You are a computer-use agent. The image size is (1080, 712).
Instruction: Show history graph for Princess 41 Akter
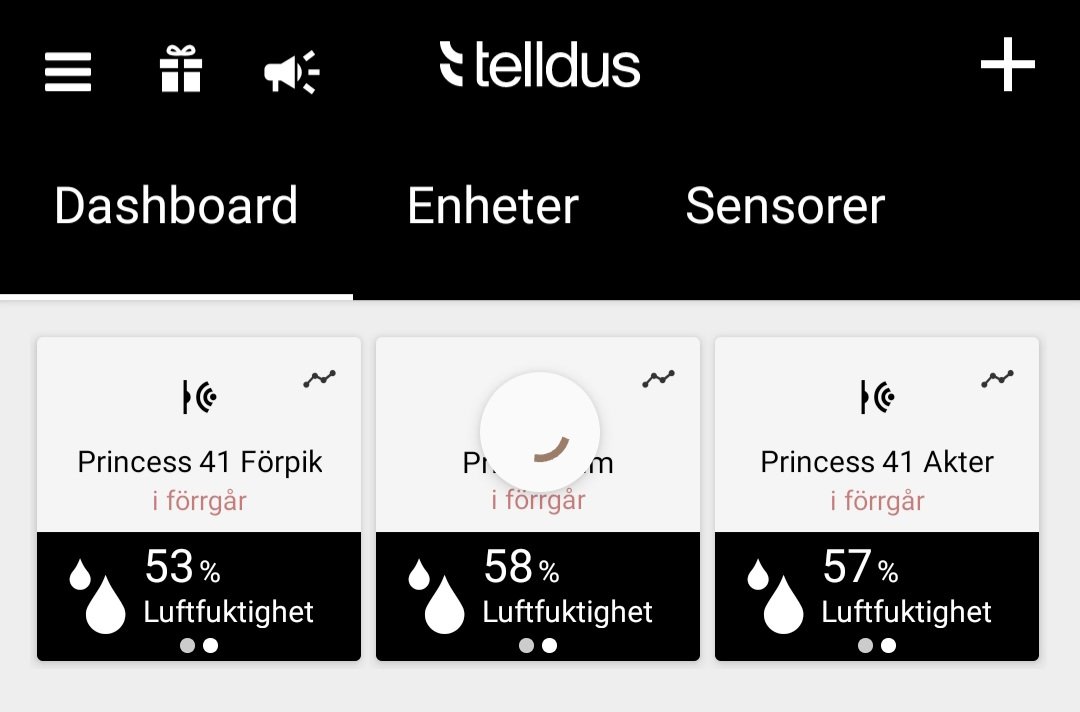click(x=997, y=378)
